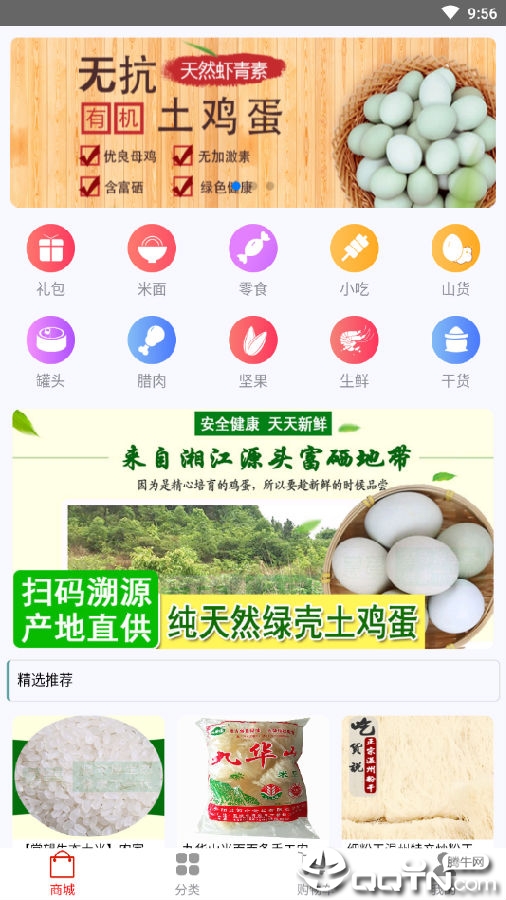Screen dimensions: 506x900
Task: Open the 米面 rice and noodles category
Action: [x=151, y=261]
